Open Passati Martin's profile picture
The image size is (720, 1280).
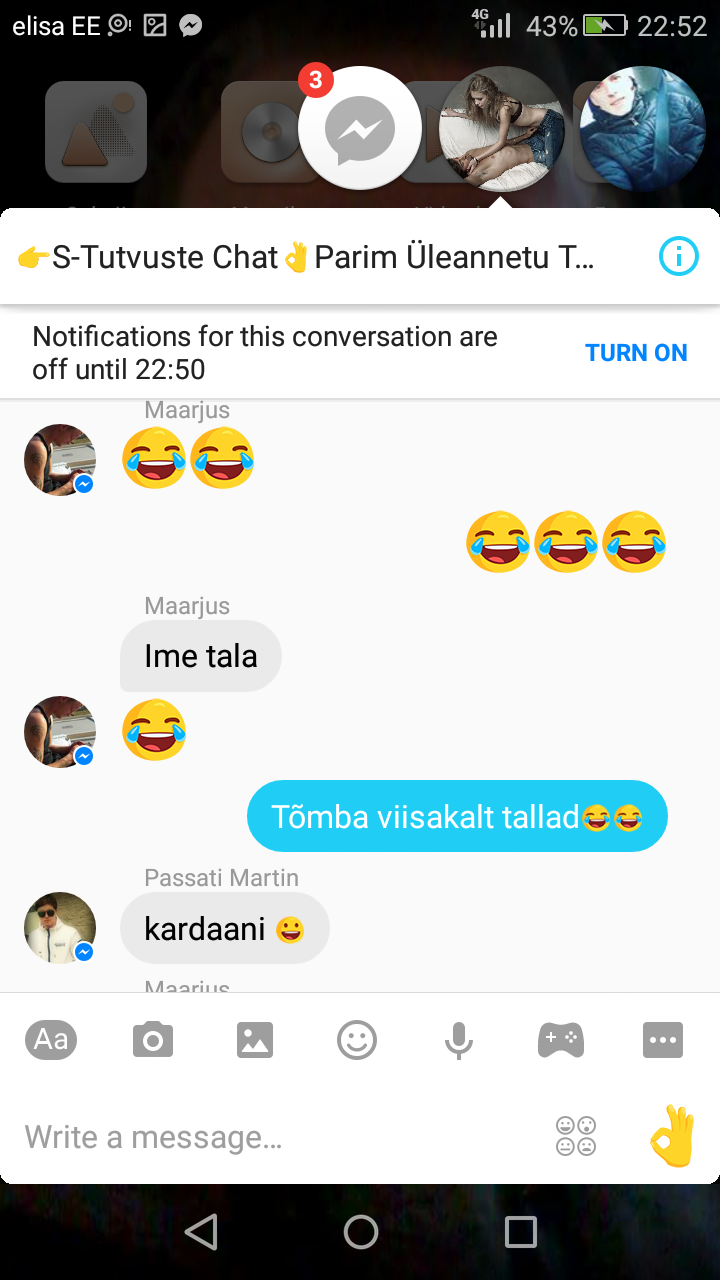point(60,928)
